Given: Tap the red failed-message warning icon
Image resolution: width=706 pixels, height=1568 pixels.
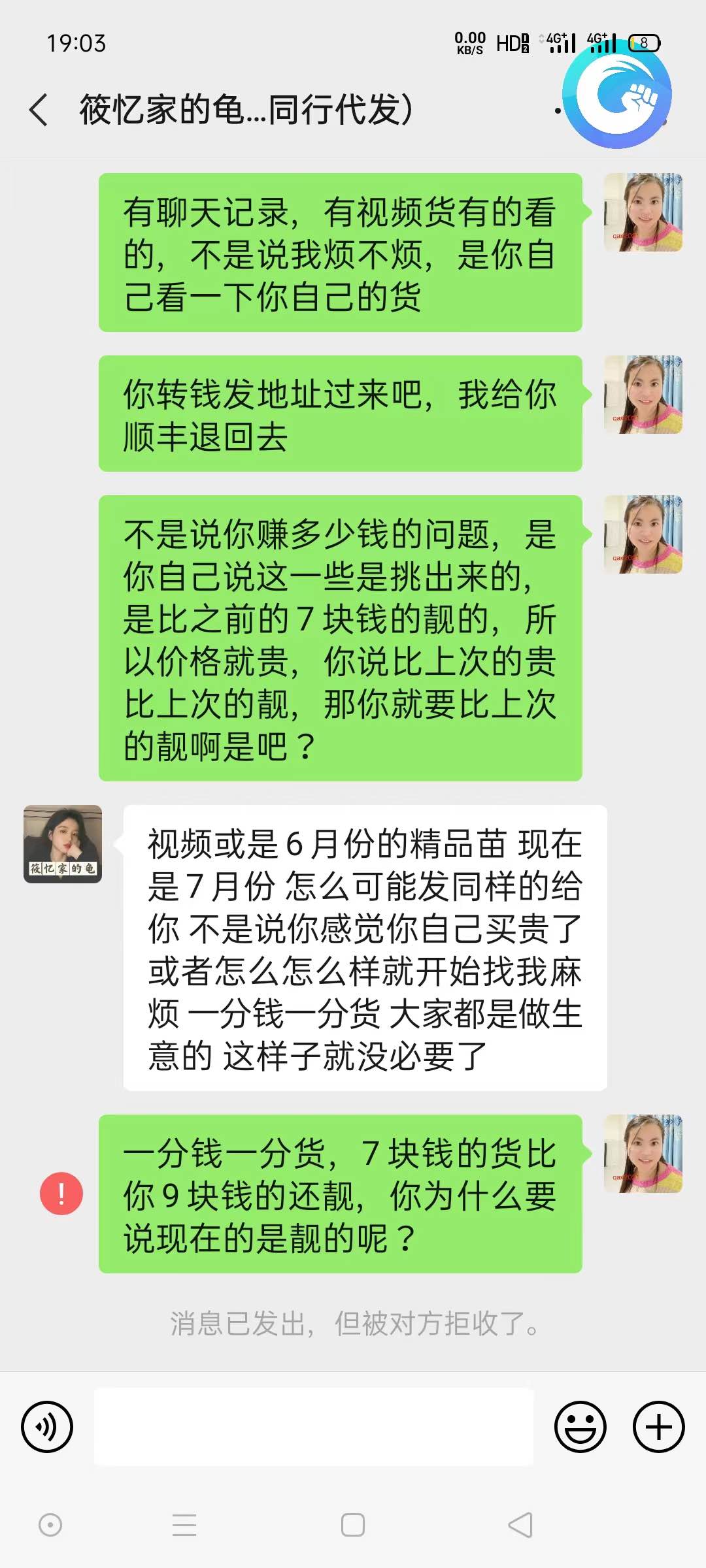Looking at the screenshot, I should pos(61,1194).
